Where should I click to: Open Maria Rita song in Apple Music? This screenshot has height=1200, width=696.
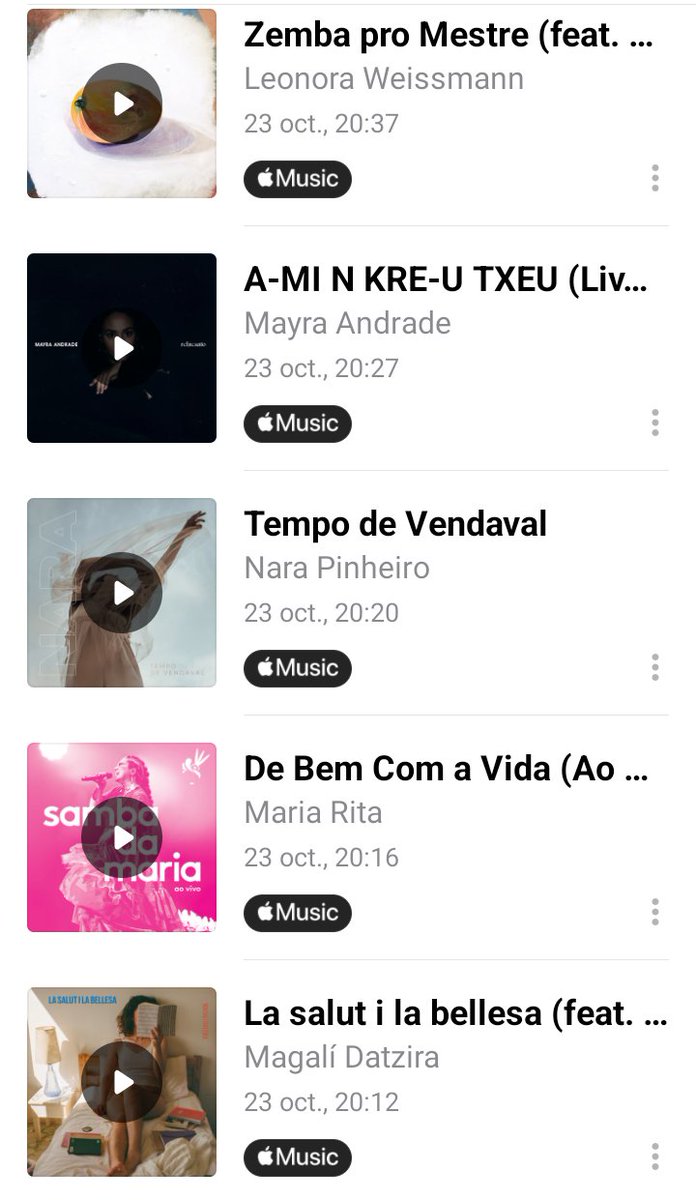pyautogui.click(x=298, y=912)
